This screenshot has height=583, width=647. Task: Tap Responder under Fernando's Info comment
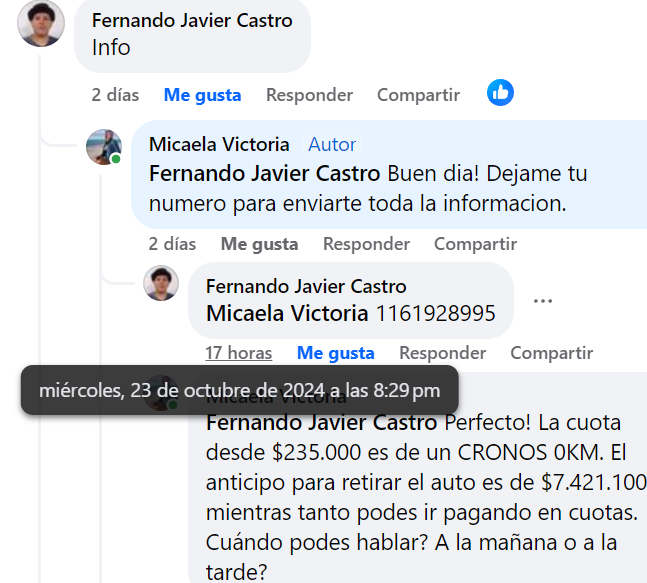pyautogui.click(x=309, y=95)
